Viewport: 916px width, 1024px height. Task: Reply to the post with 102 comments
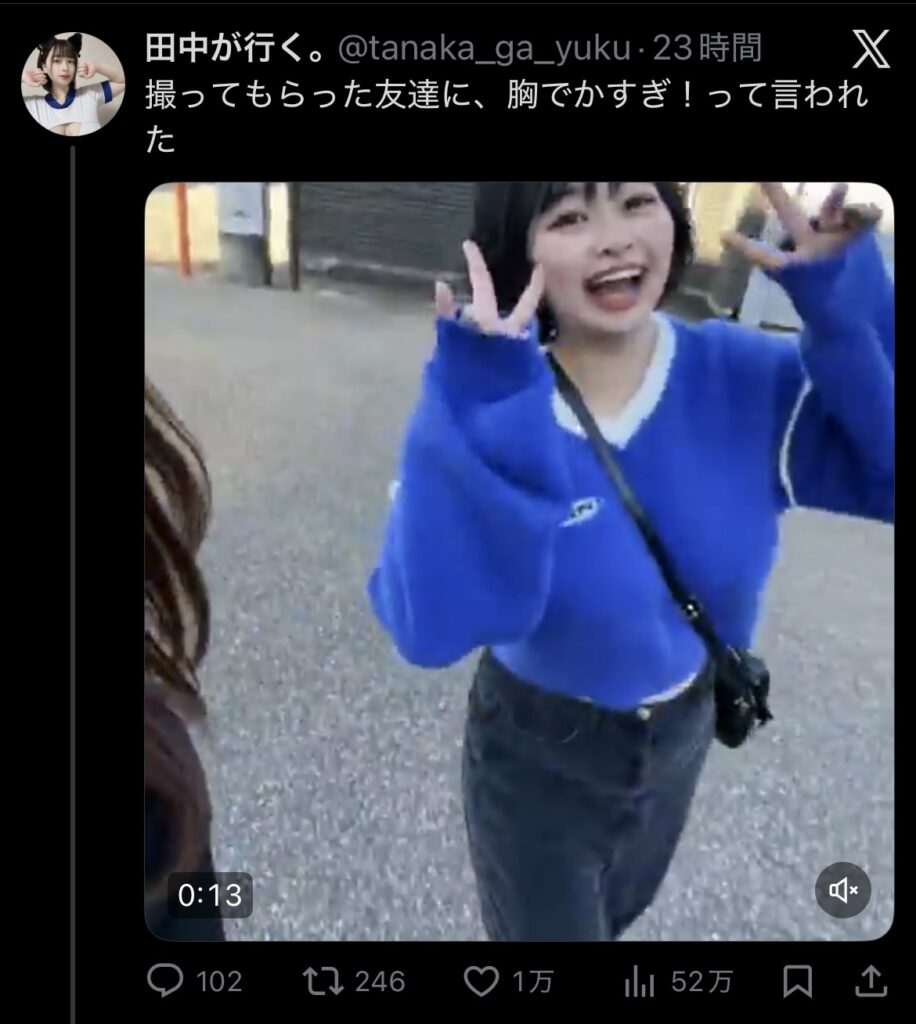166,982
